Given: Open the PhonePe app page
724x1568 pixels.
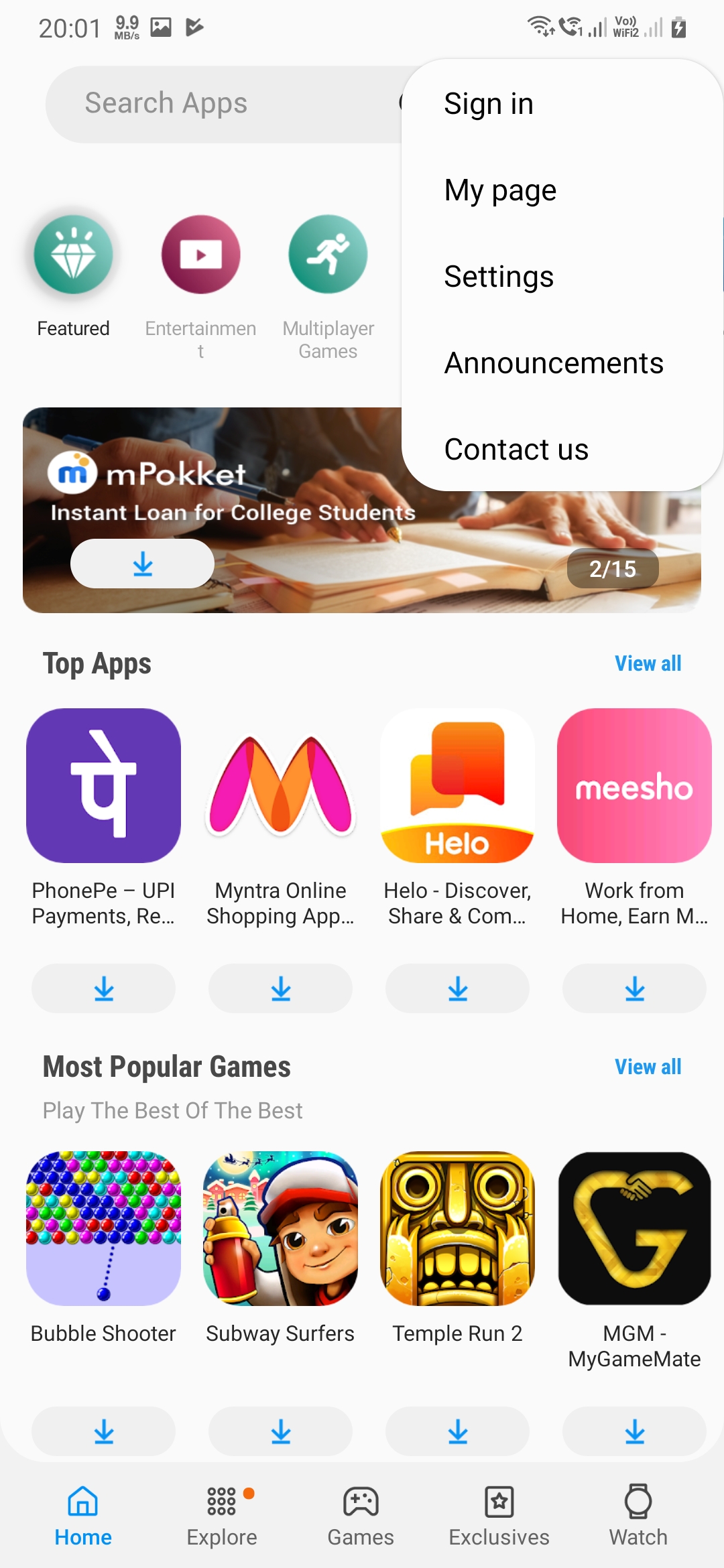Looking at the screenshot, I should tap(103, 785).
